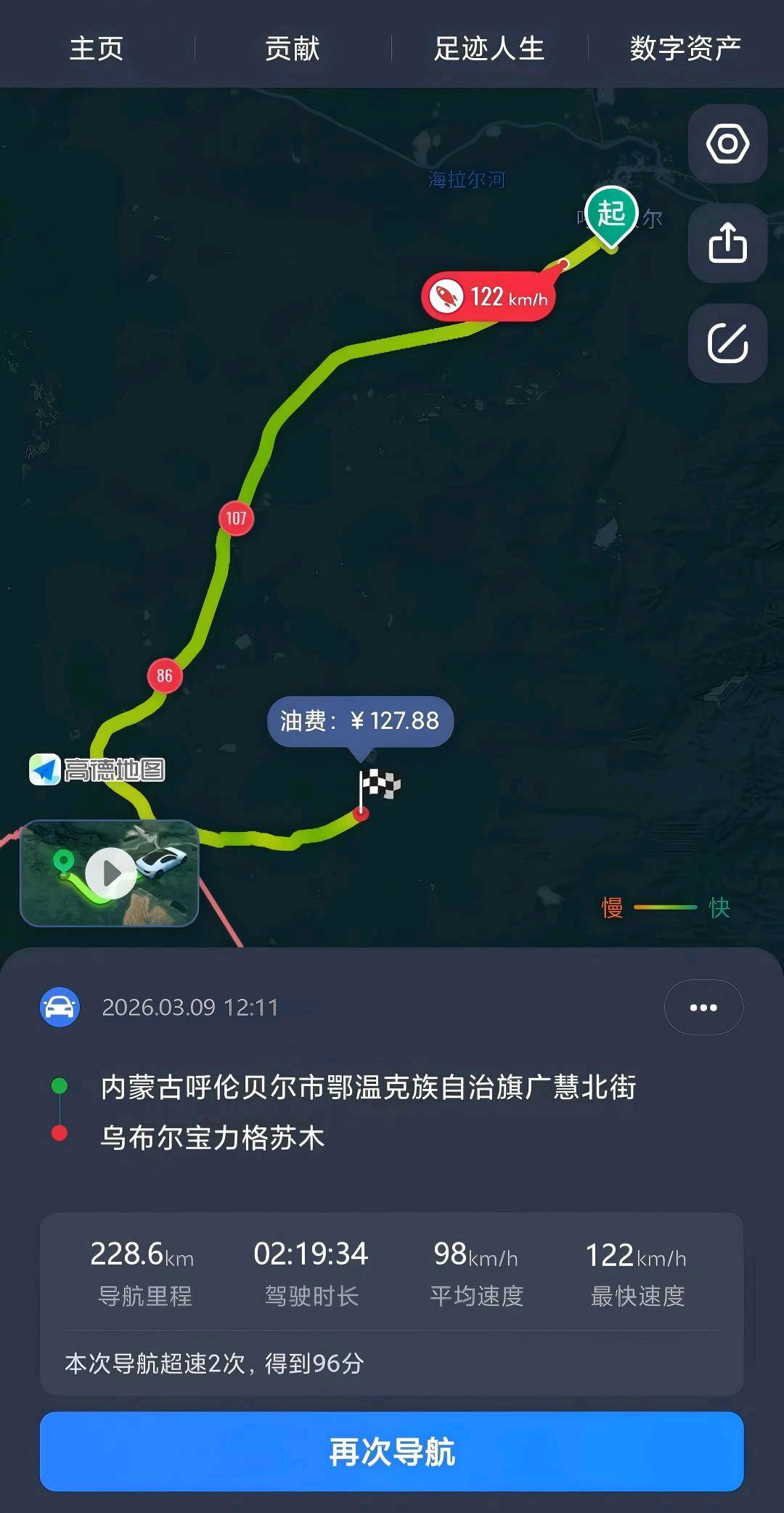Open the three-dot more options button
This screenshot has height=1513, width=784.
tap(703, 1007)
